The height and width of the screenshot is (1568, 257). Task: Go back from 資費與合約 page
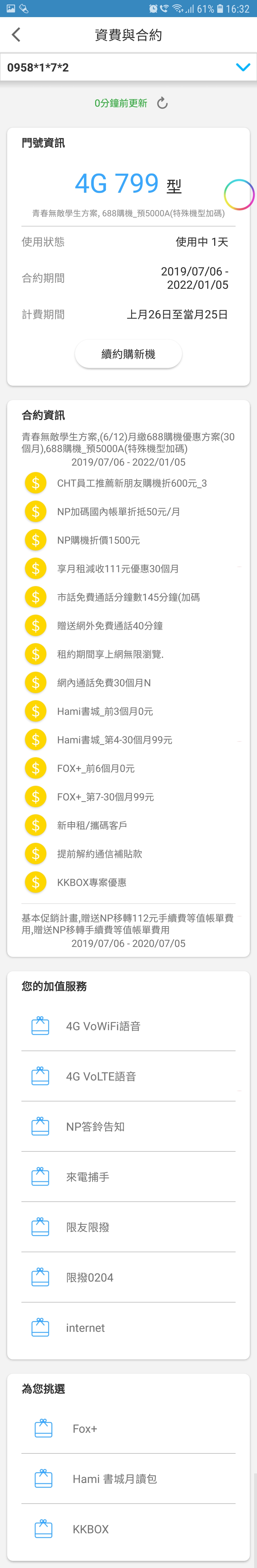(x=16, y=35)
